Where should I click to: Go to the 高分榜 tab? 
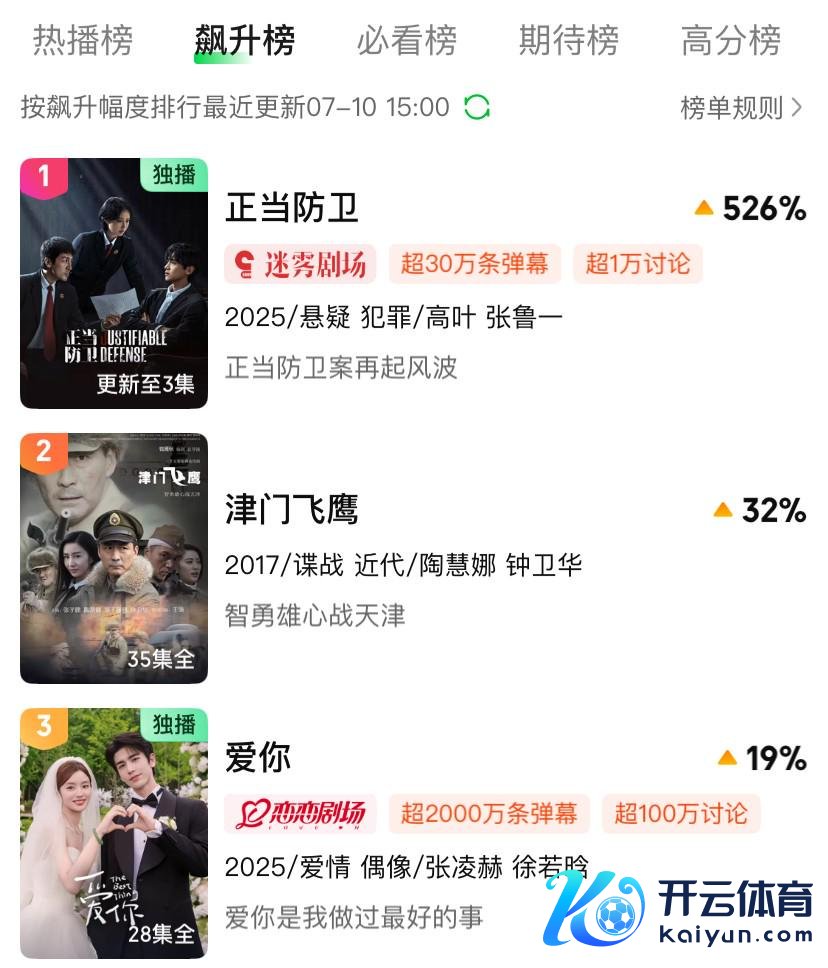click(x=731, y=41)
